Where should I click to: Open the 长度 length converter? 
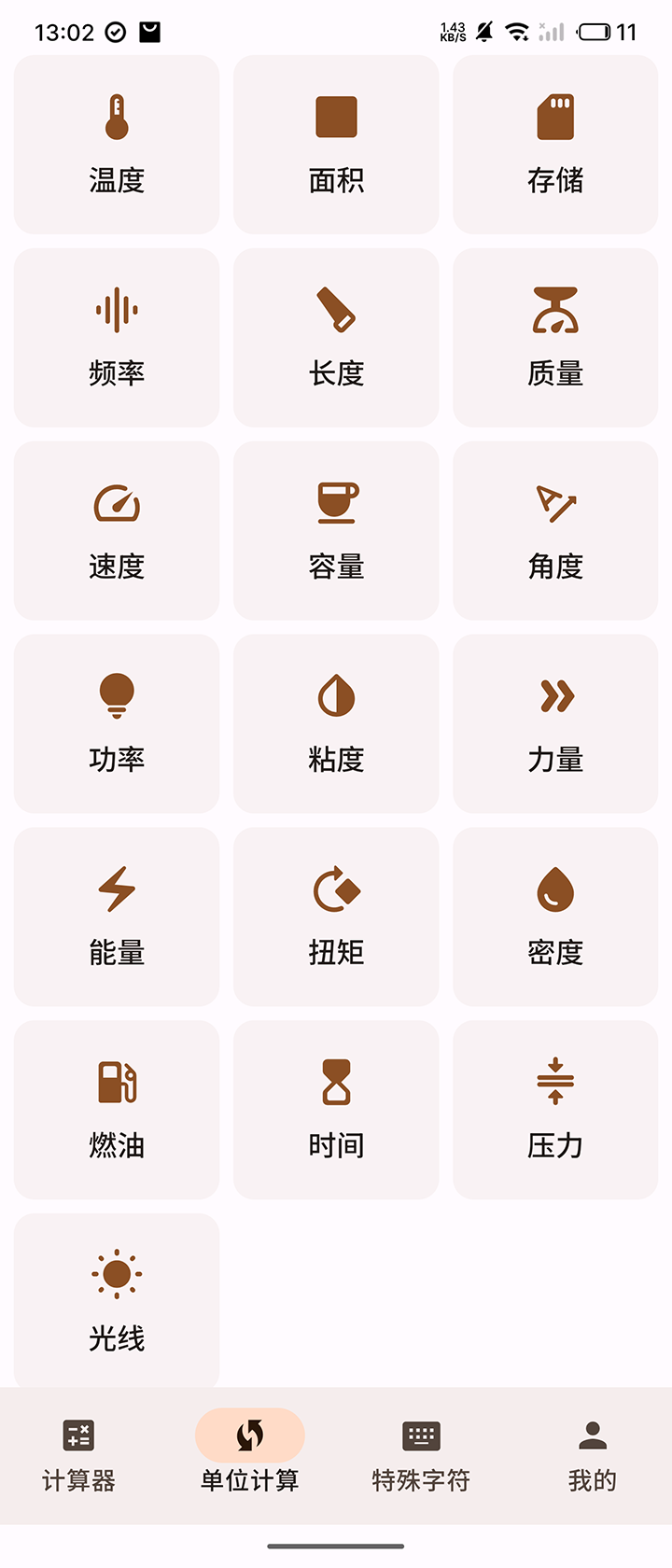[x=335, y=338]
